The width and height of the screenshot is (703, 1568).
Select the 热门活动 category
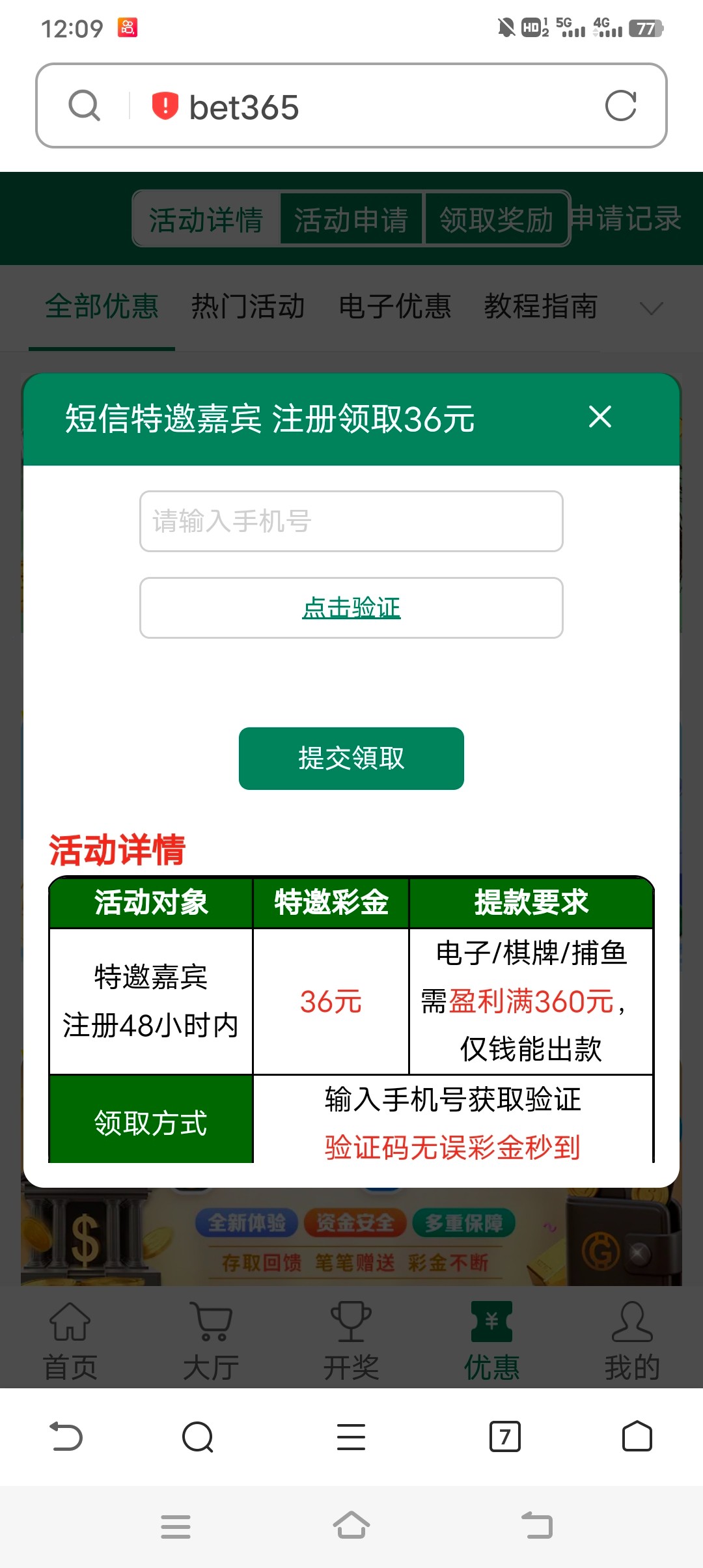tap(248, 306)
